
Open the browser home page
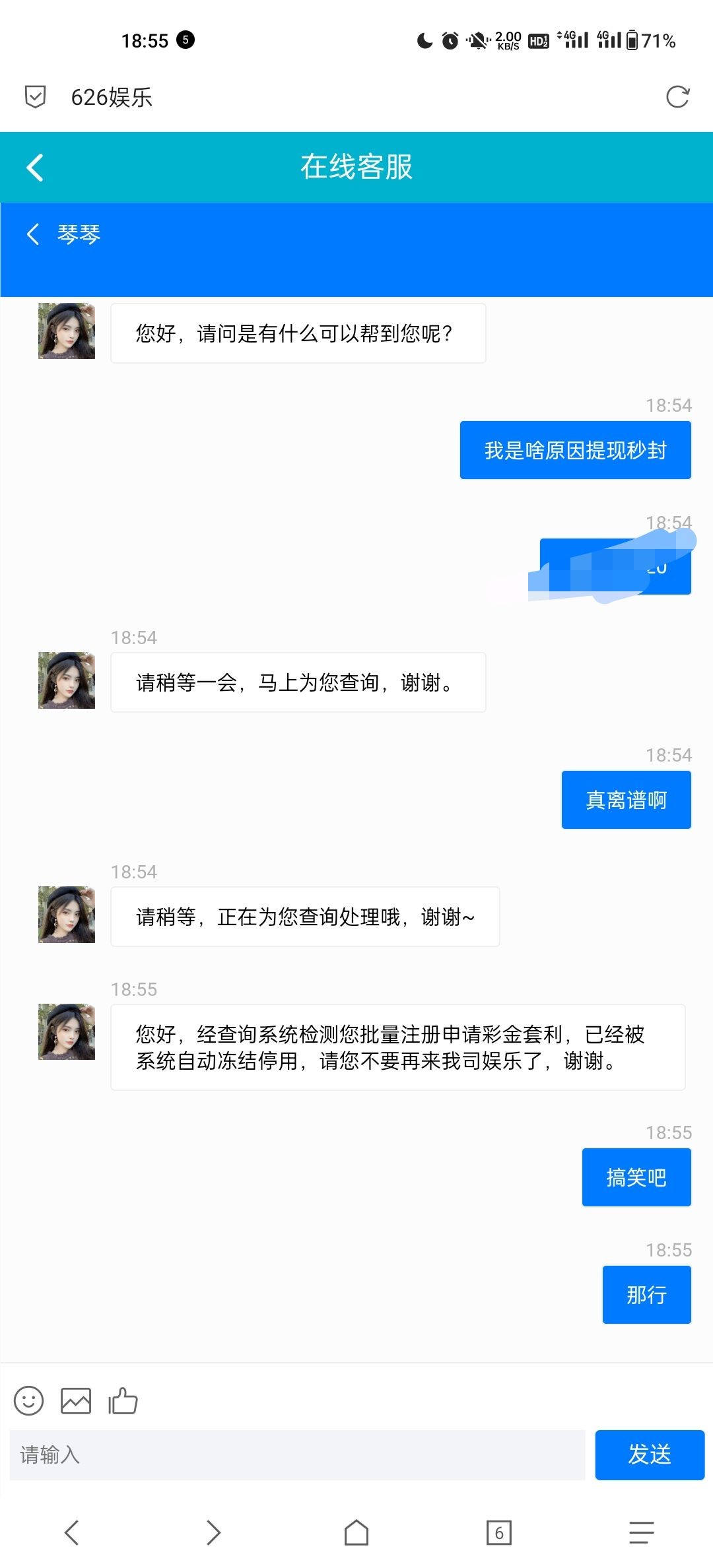pyautogui.click(x=356, y=1532)
